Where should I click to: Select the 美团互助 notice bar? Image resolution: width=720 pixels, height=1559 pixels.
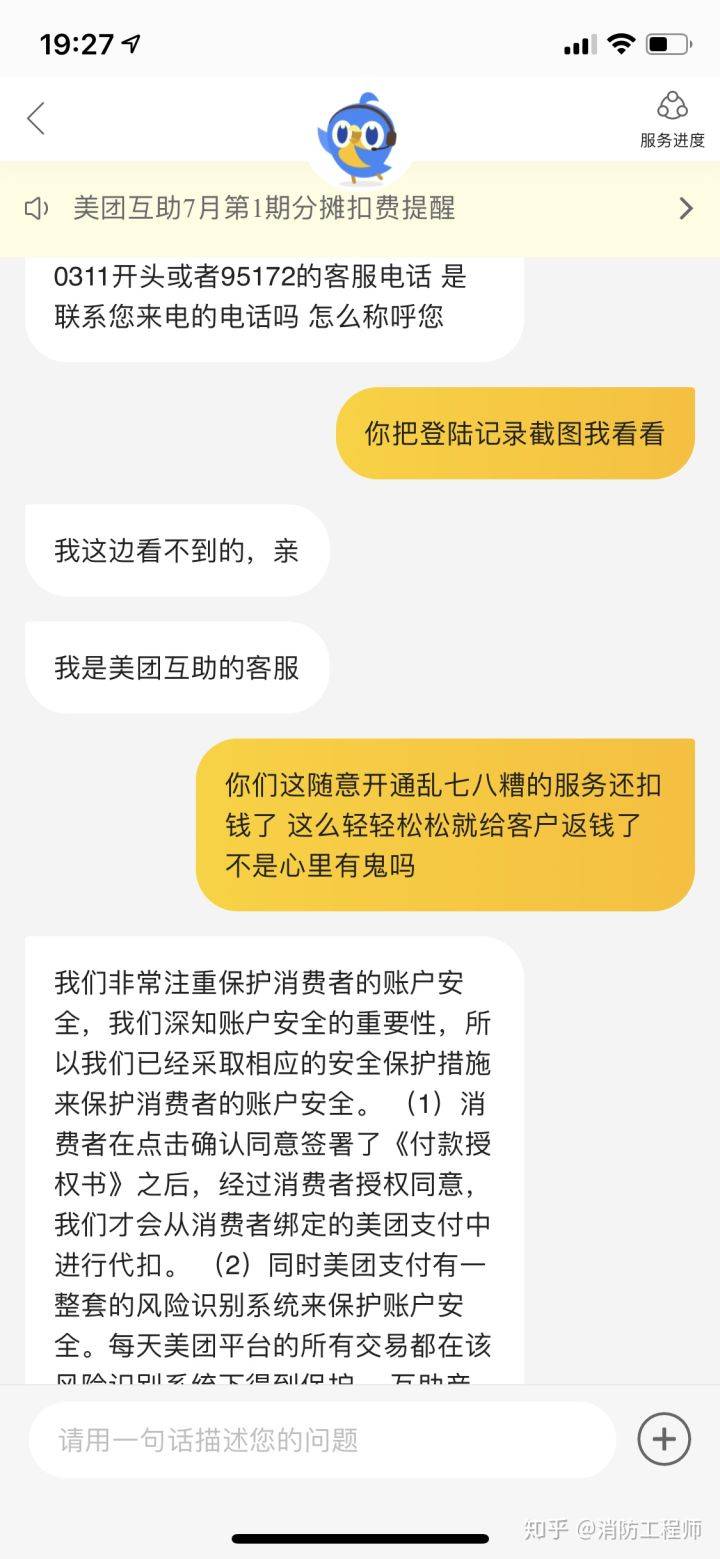click(300, 209)
